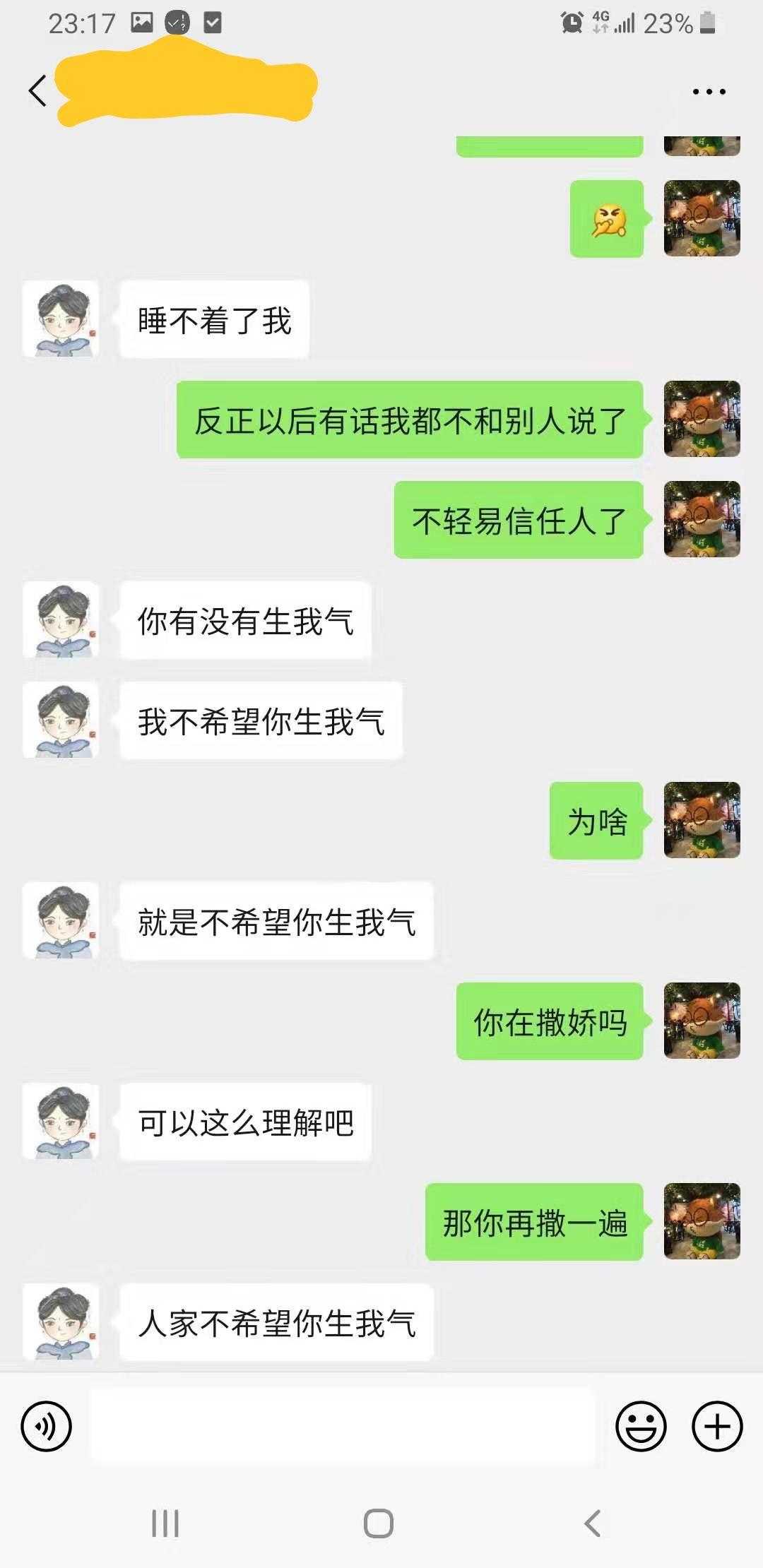Viewport: 763px width, 1568px height.
Task: Open contact avatar beside 睡不着了我
Action: pyautogui.click(x=61, y=319)
